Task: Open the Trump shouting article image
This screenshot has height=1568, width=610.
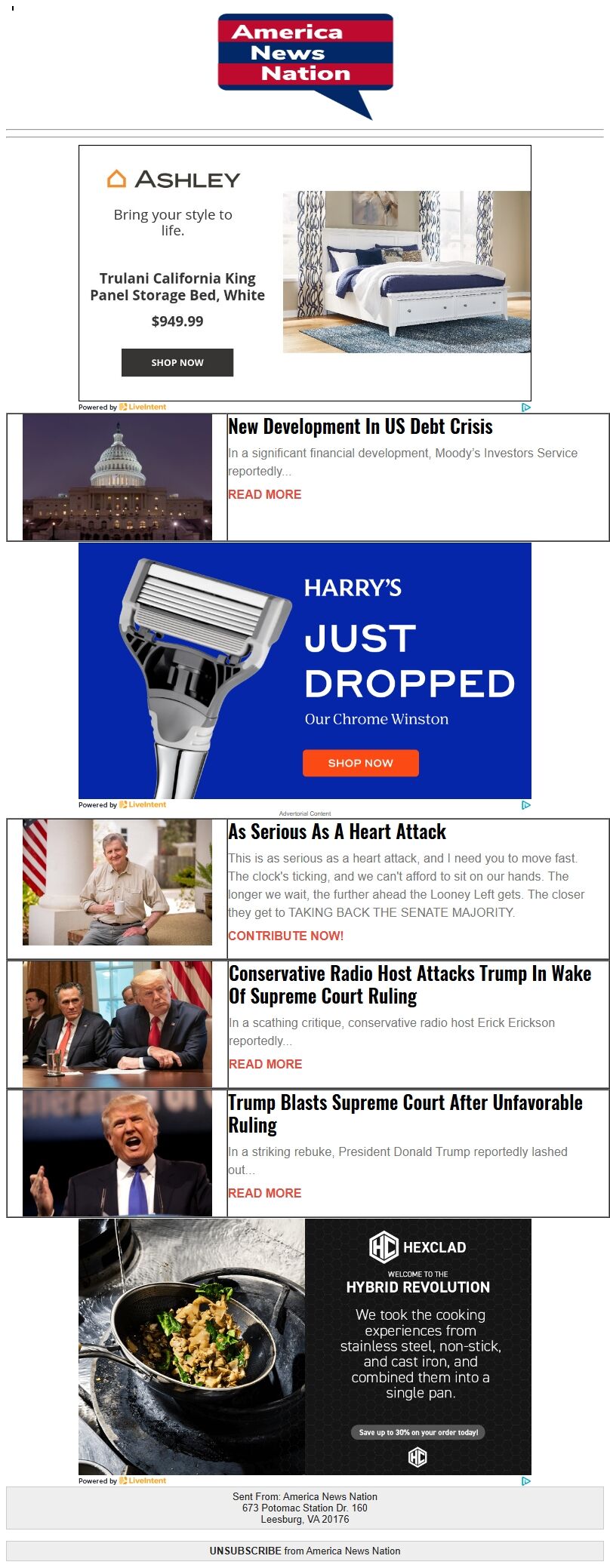Action: point(117,1153)
